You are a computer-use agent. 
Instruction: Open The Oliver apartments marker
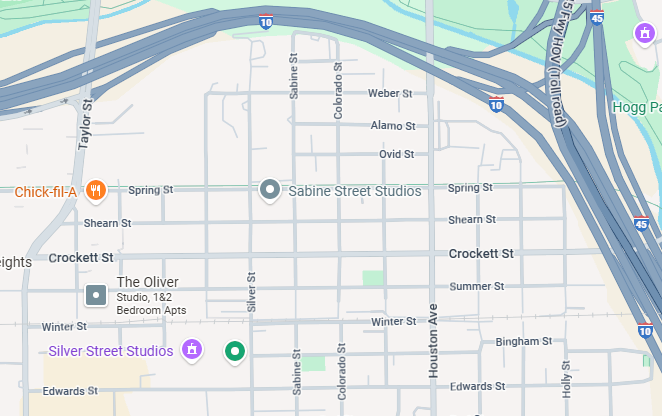click(96, 295)
